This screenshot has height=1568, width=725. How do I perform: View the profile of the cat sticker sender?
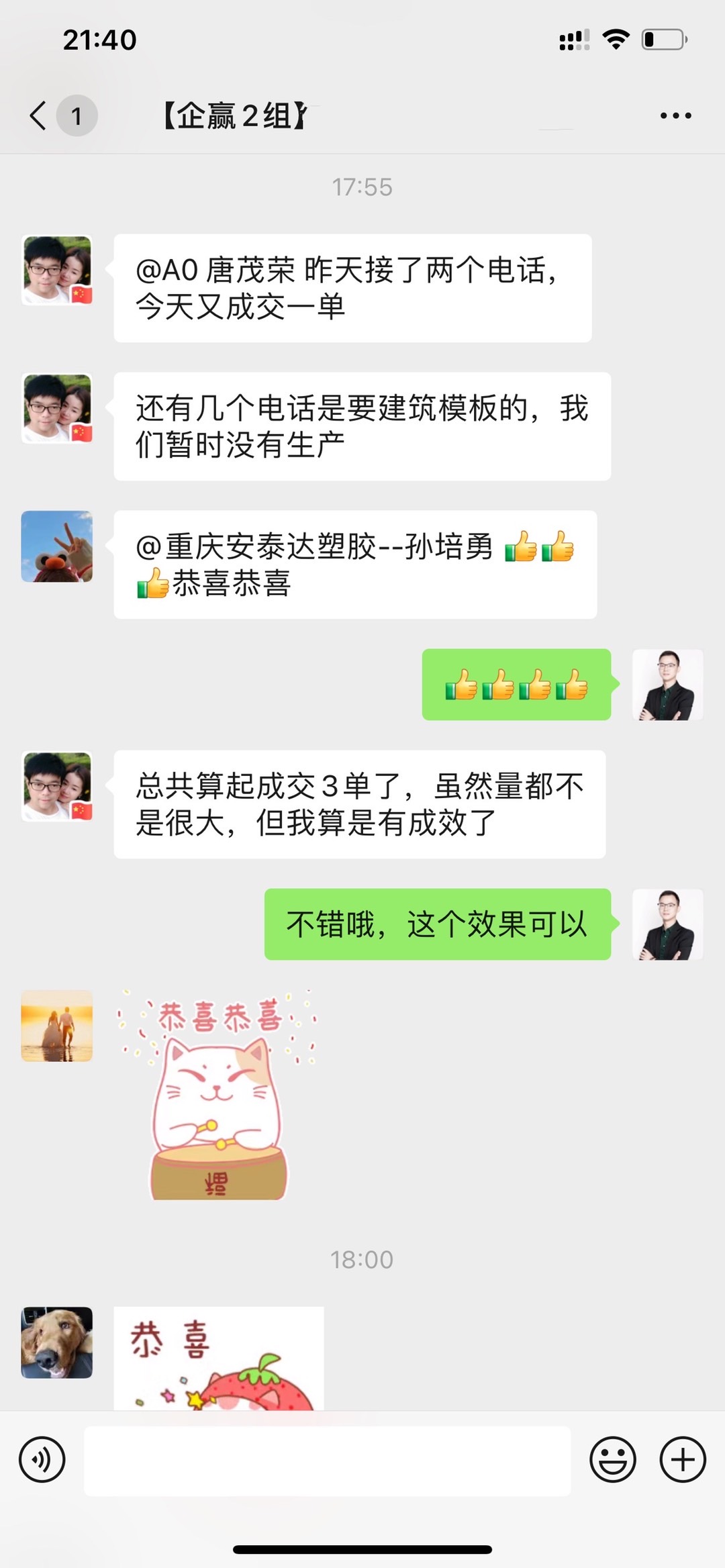(x=57, y=1026)
